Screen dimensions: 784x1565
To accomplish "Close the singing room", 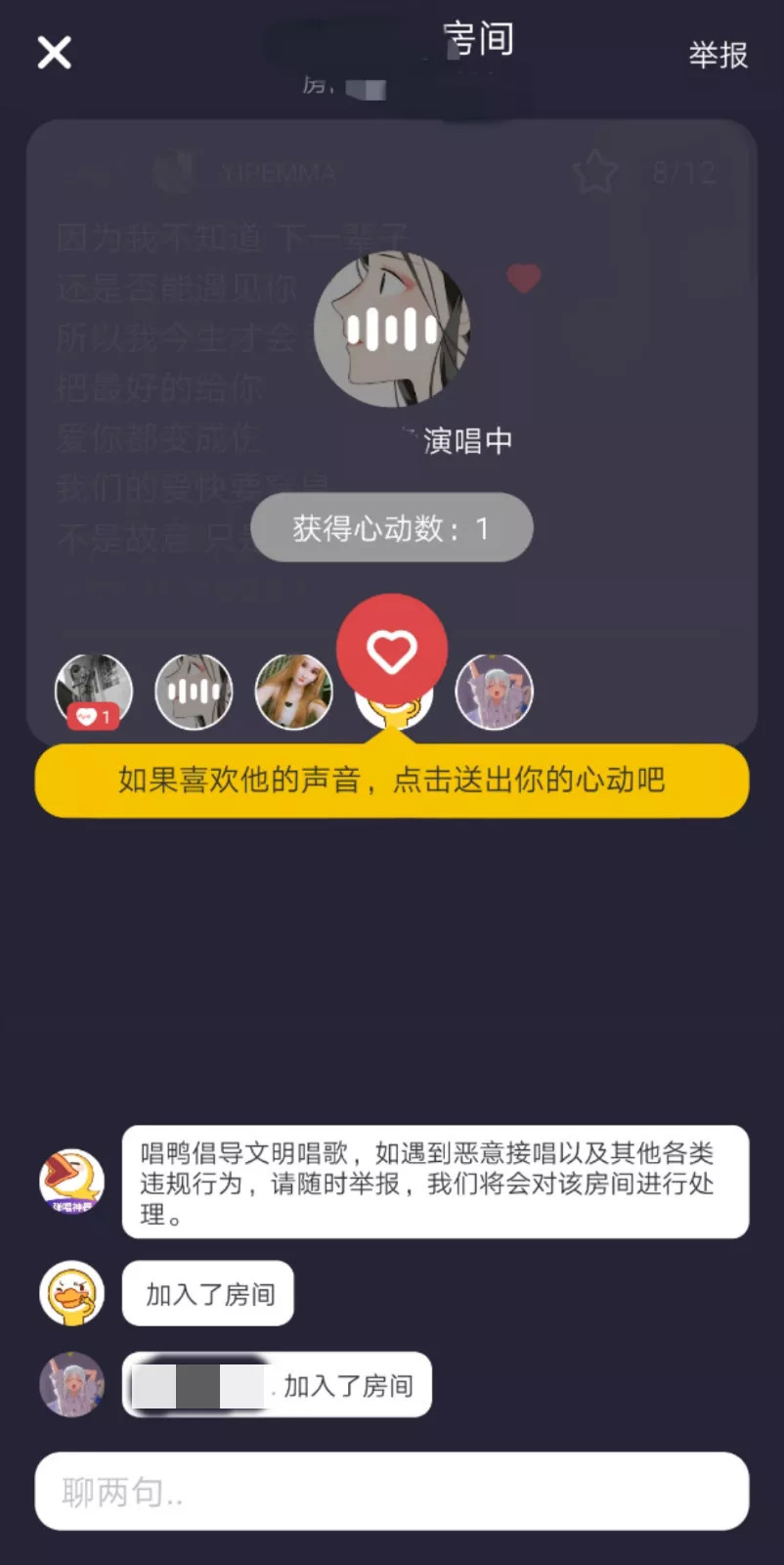I will (x=55, y=53).
